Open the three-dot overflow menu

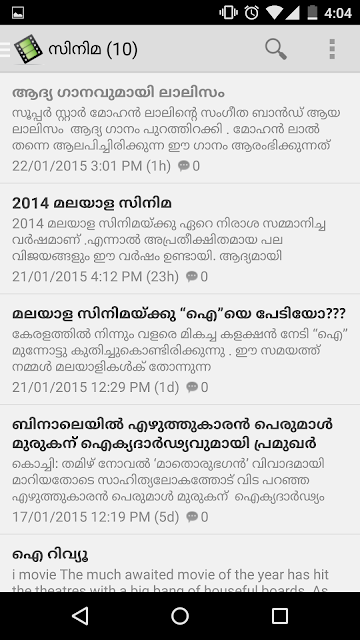332,49
